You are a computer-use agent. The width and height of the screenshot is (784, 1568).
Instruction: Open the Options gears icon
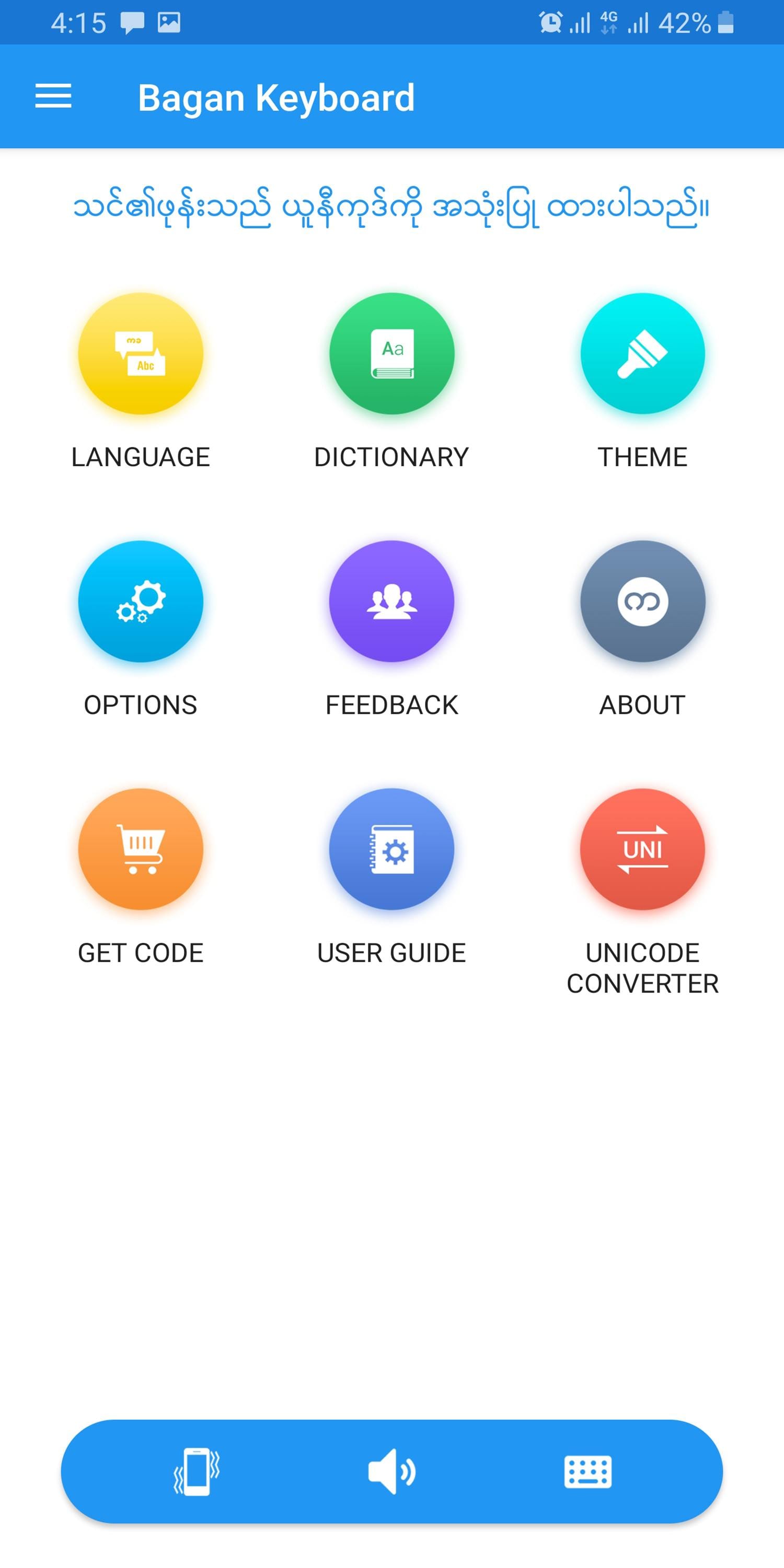point(141,601)
